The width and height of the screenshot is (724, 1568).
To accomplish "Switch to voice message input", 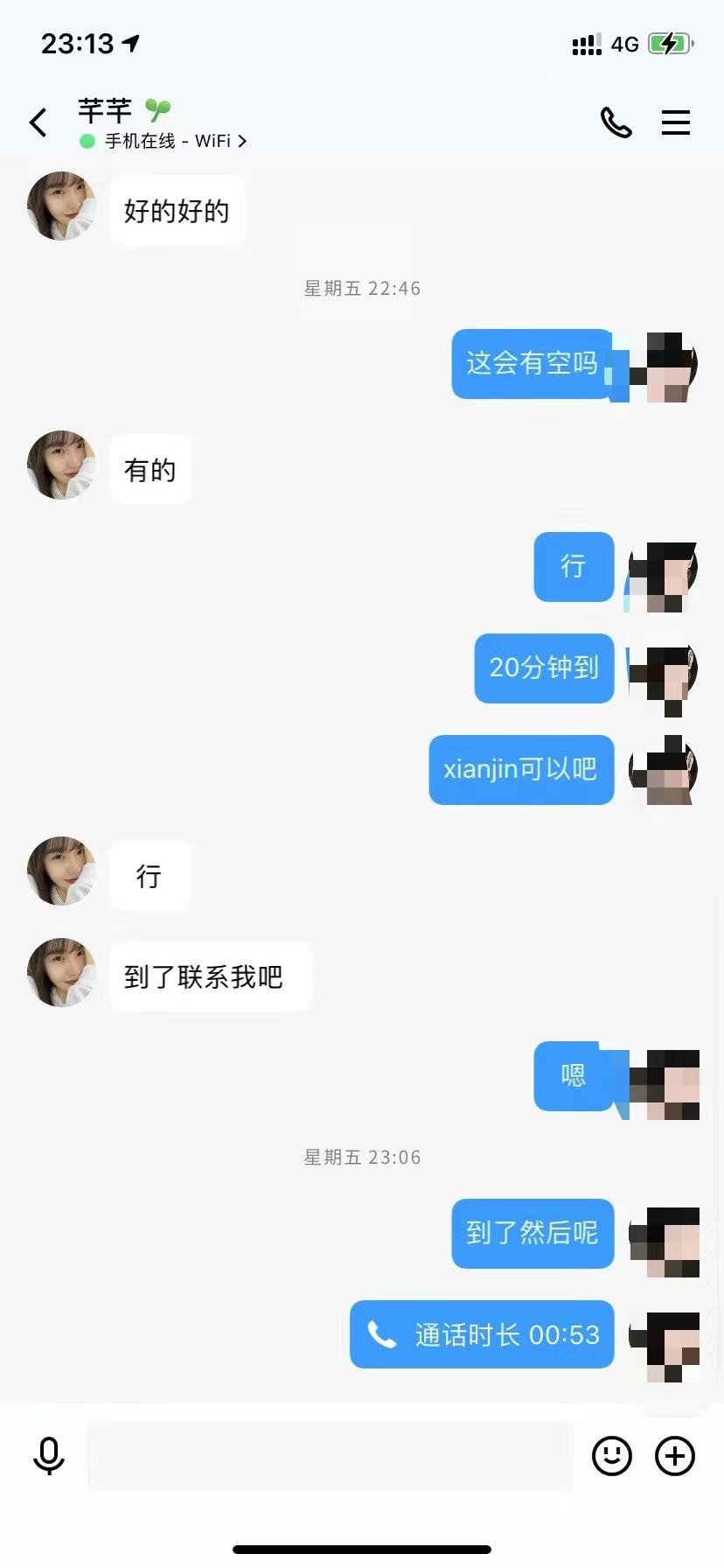I will pyautogui.click(x=49, y=1456).
